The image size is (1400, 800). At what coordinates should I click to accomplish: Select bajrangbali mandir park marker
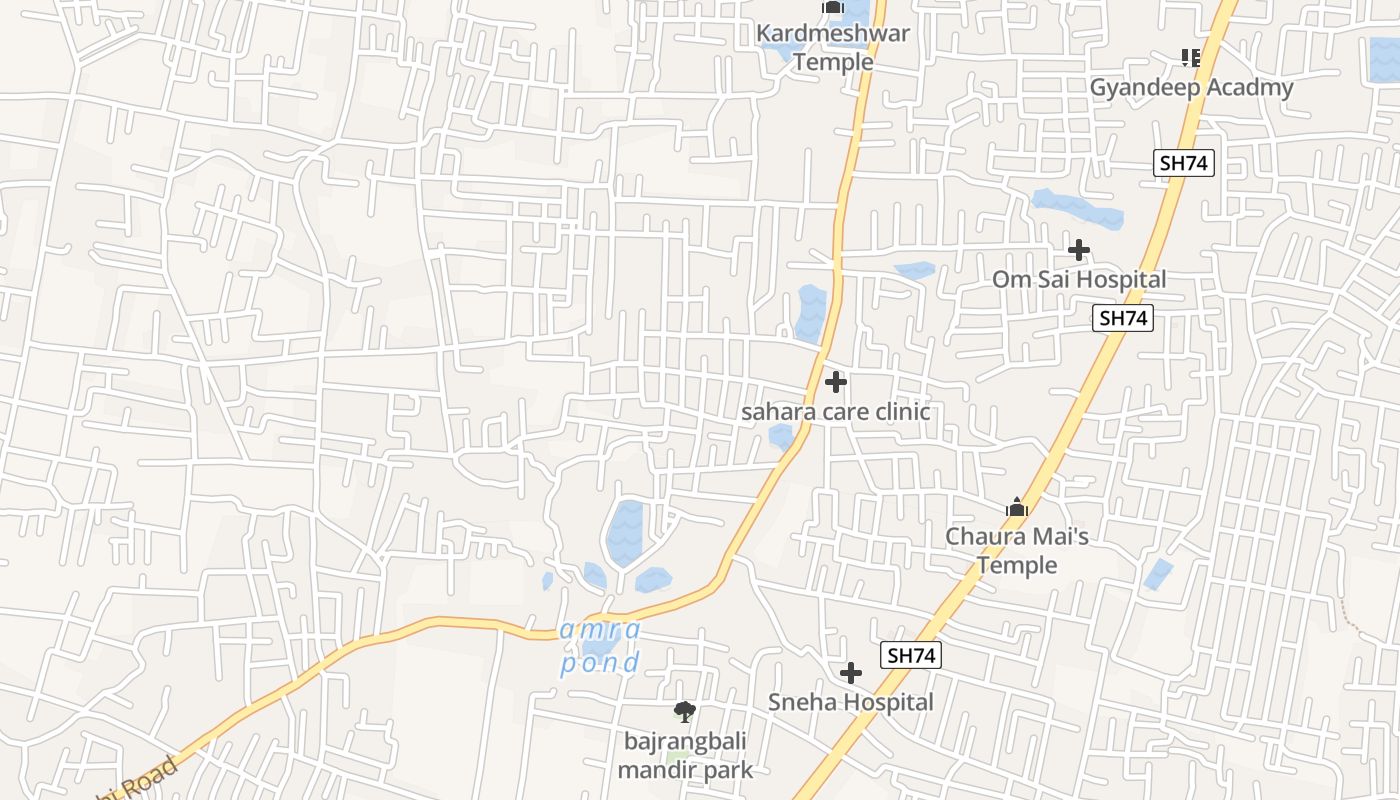click(x=684, y=712)
